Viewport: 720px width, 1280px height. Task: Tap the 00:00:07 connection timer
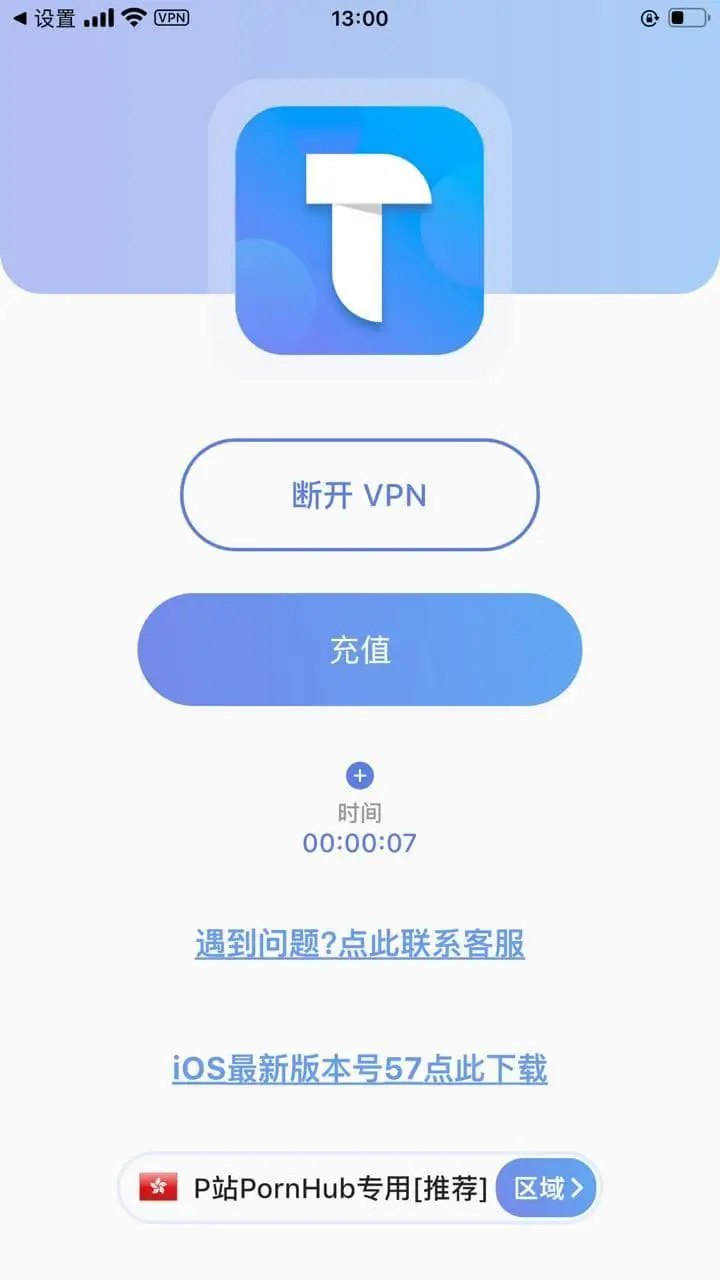pos(360,843)
